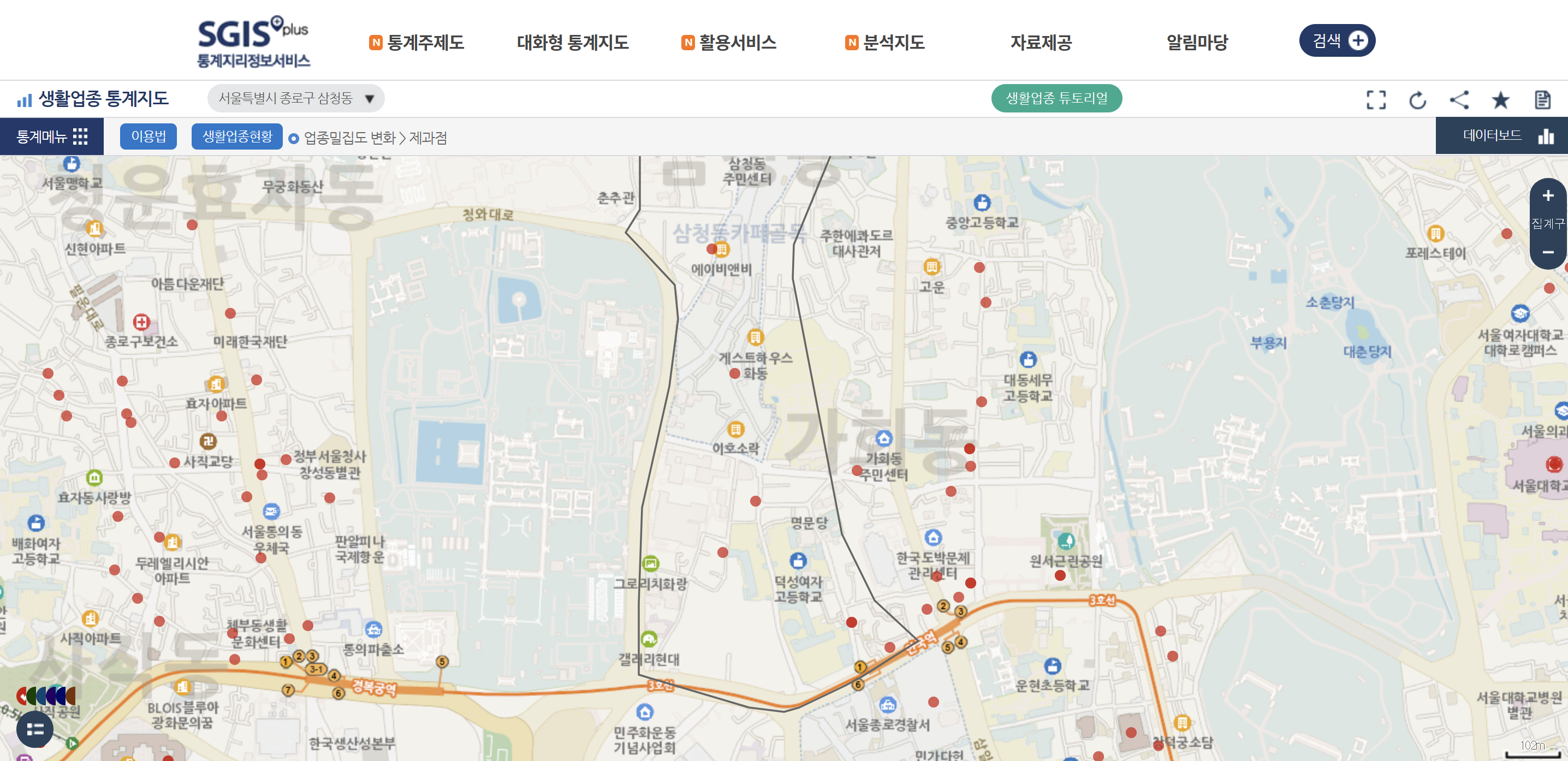The width and height of the screenshot is (1568, 761).
Task: Open the report document icon
Action: (1542, 100)
